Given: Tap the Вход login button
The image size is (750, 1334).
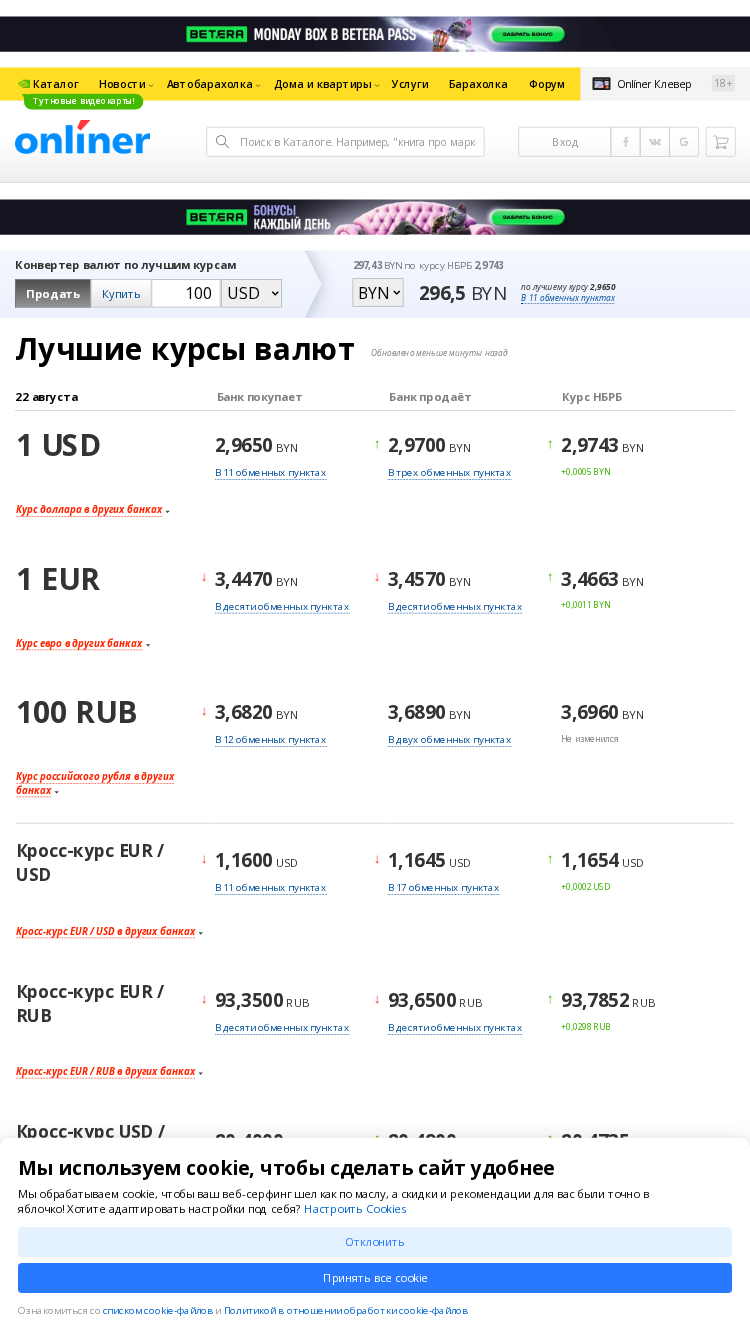Looking at the screenshot, I should click(x=565, y=142).
